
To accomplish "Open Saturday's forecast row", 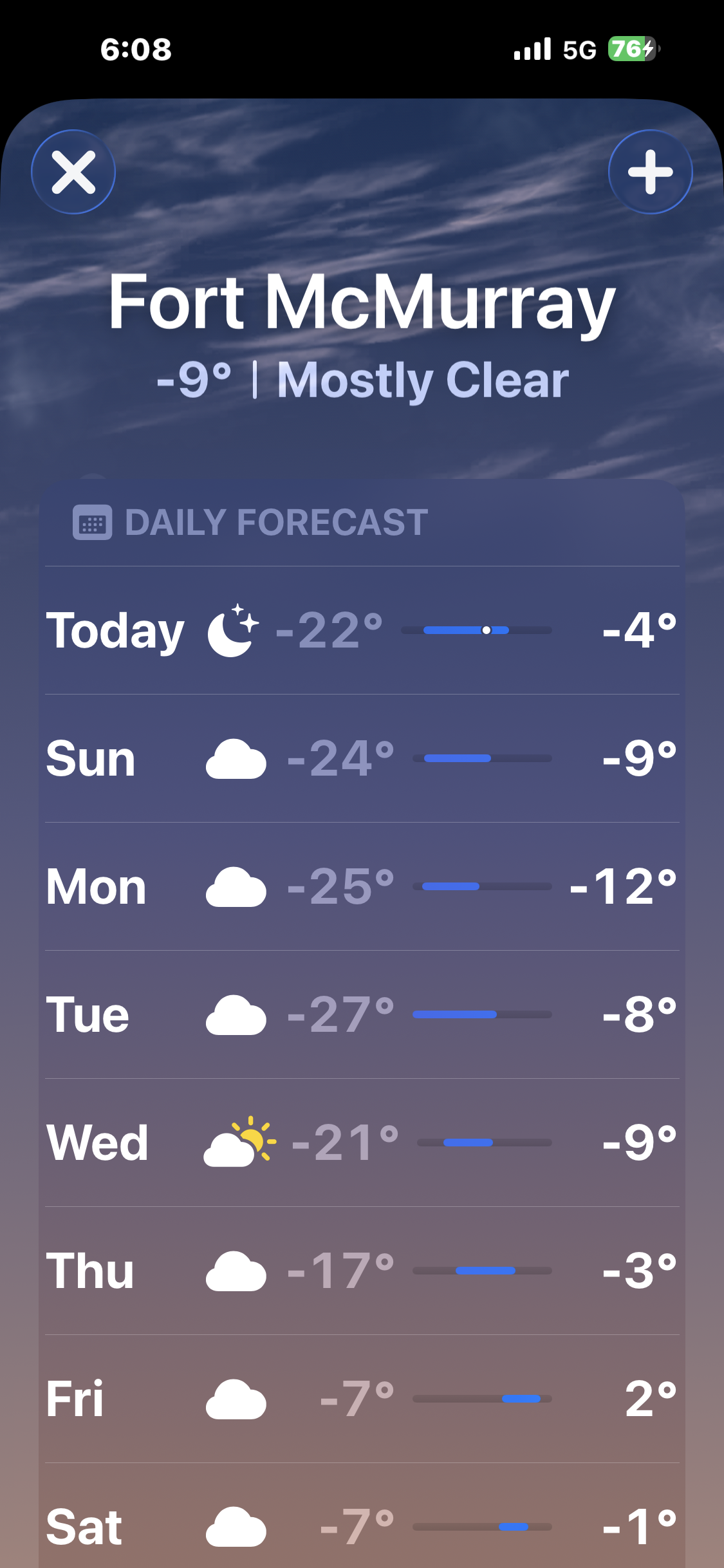I will point(362,1526).
